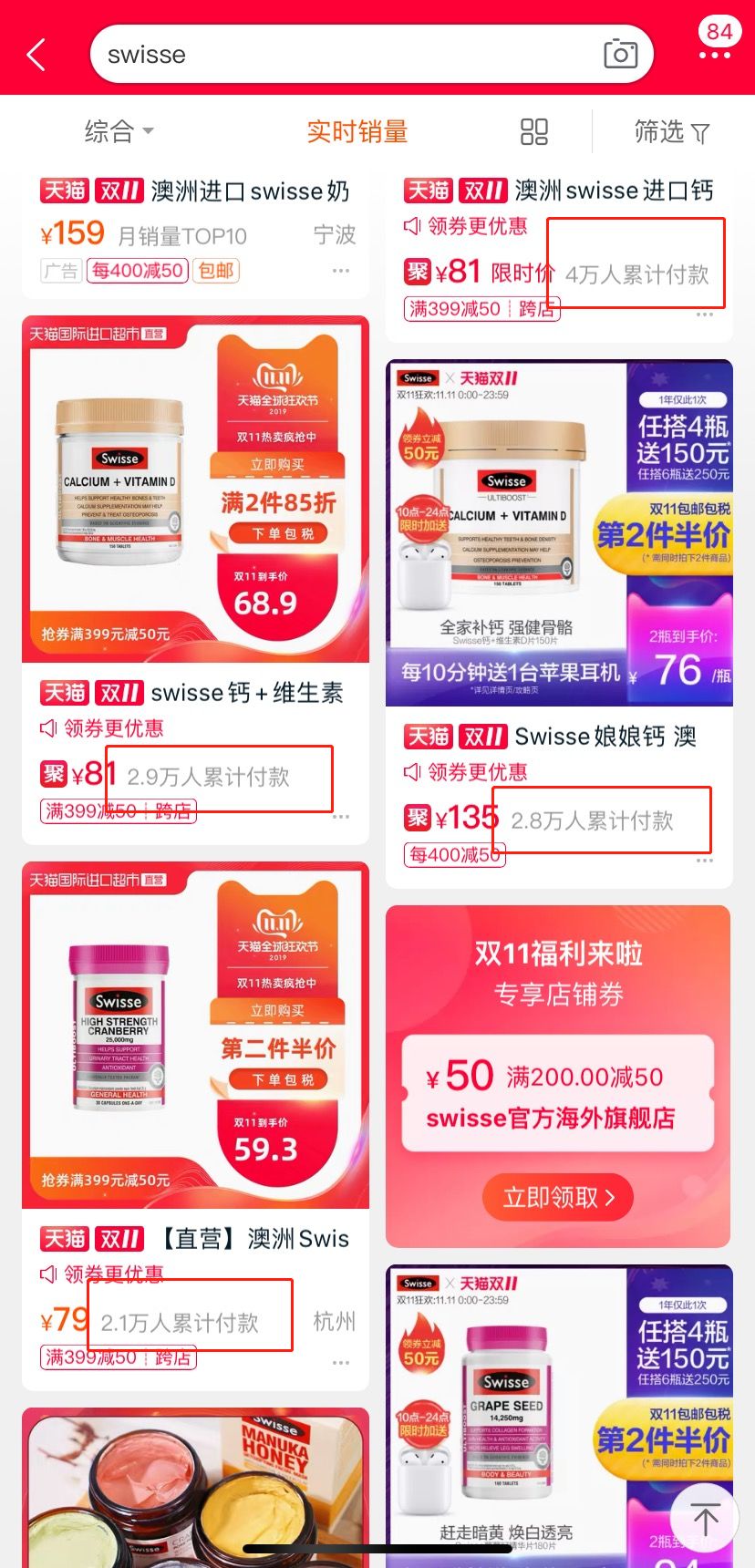Switch to the 实时销量 tab
This screenshot has width=755, height=1568.
[x=357, y=131]
